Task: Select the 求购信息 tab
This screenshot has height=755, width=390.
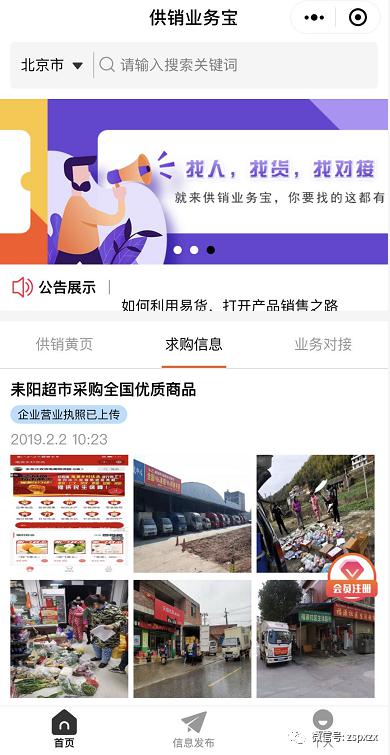Action: [x=194, y=344]
